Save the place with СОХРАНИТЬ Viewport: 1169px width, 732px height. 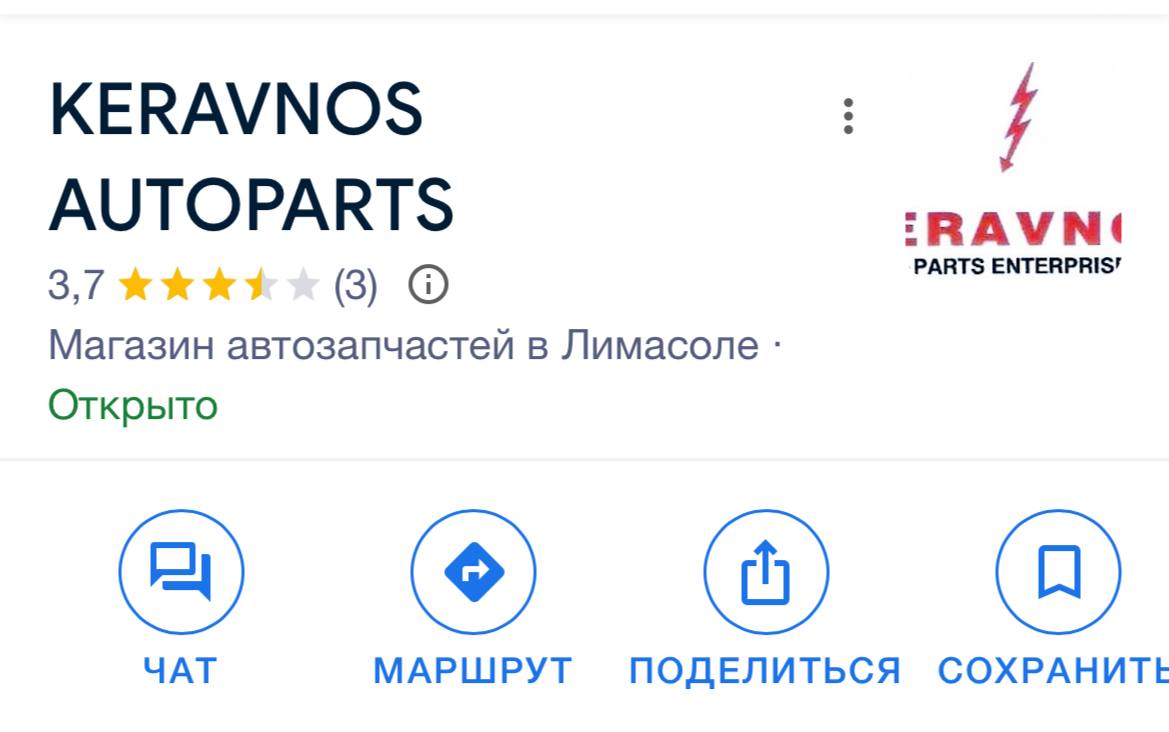(x=1058, y=573)
